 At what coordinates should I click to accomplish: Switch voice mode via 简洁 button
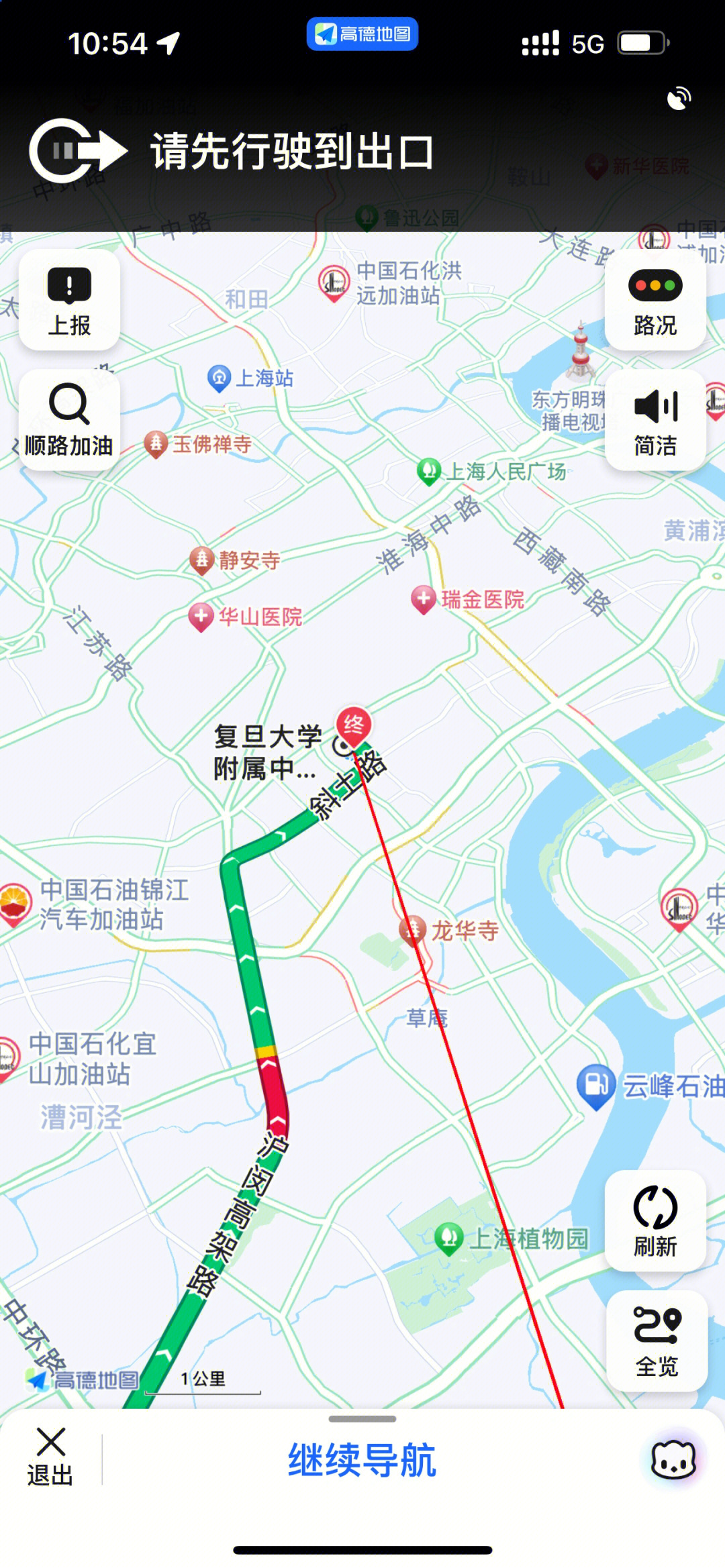click(655, 420)
